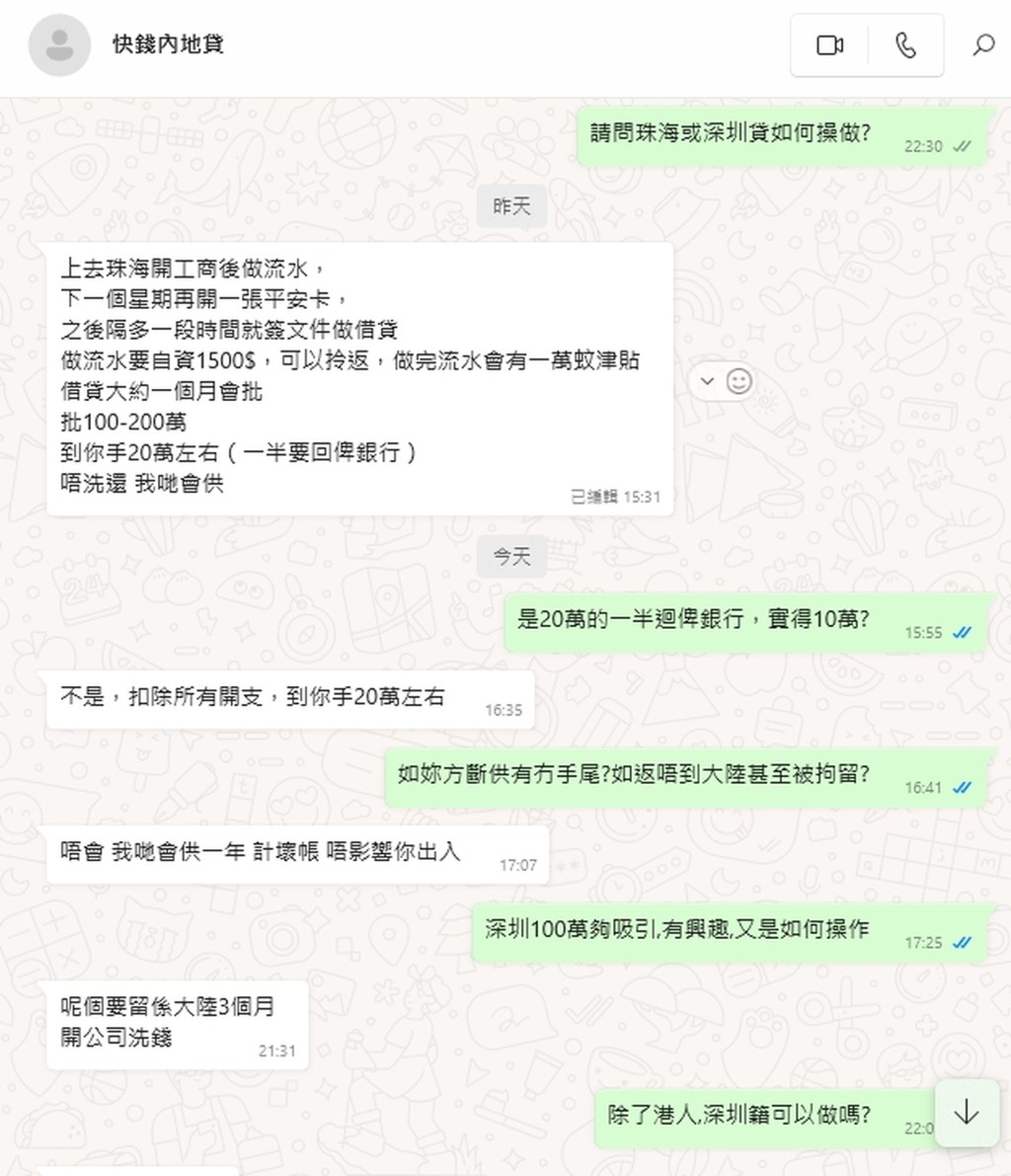Start a video call with 快錢內地貸
Screen dimensions: 1011x1176
pyautogui.click(x=829, y=45)
